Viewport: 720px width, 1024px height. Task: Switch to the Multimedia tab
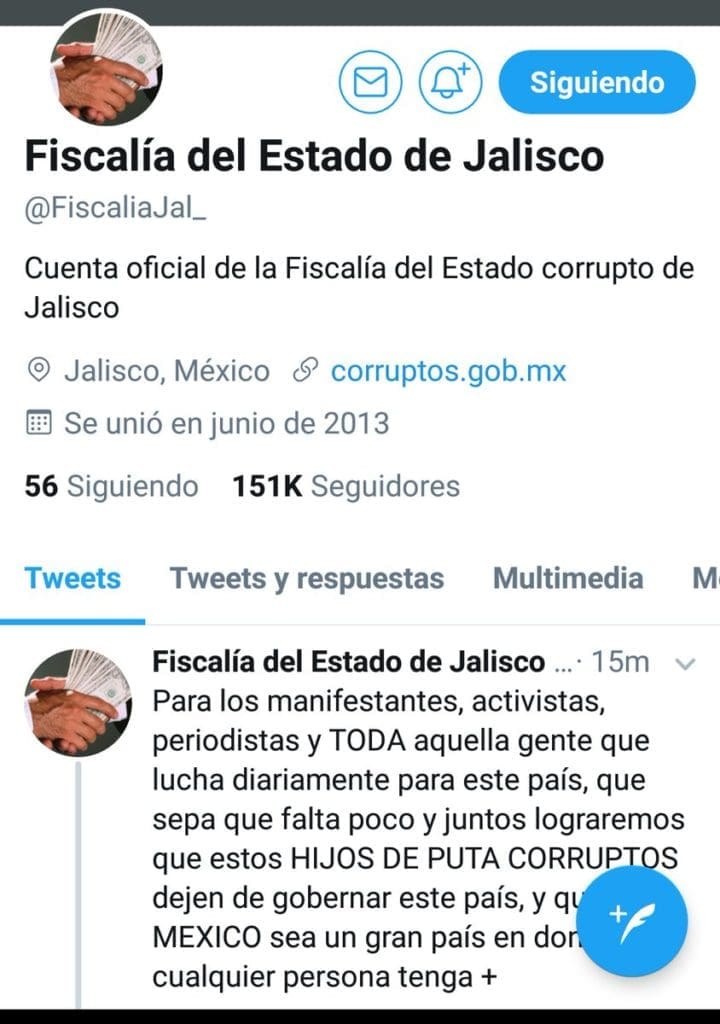coord(568,578)
